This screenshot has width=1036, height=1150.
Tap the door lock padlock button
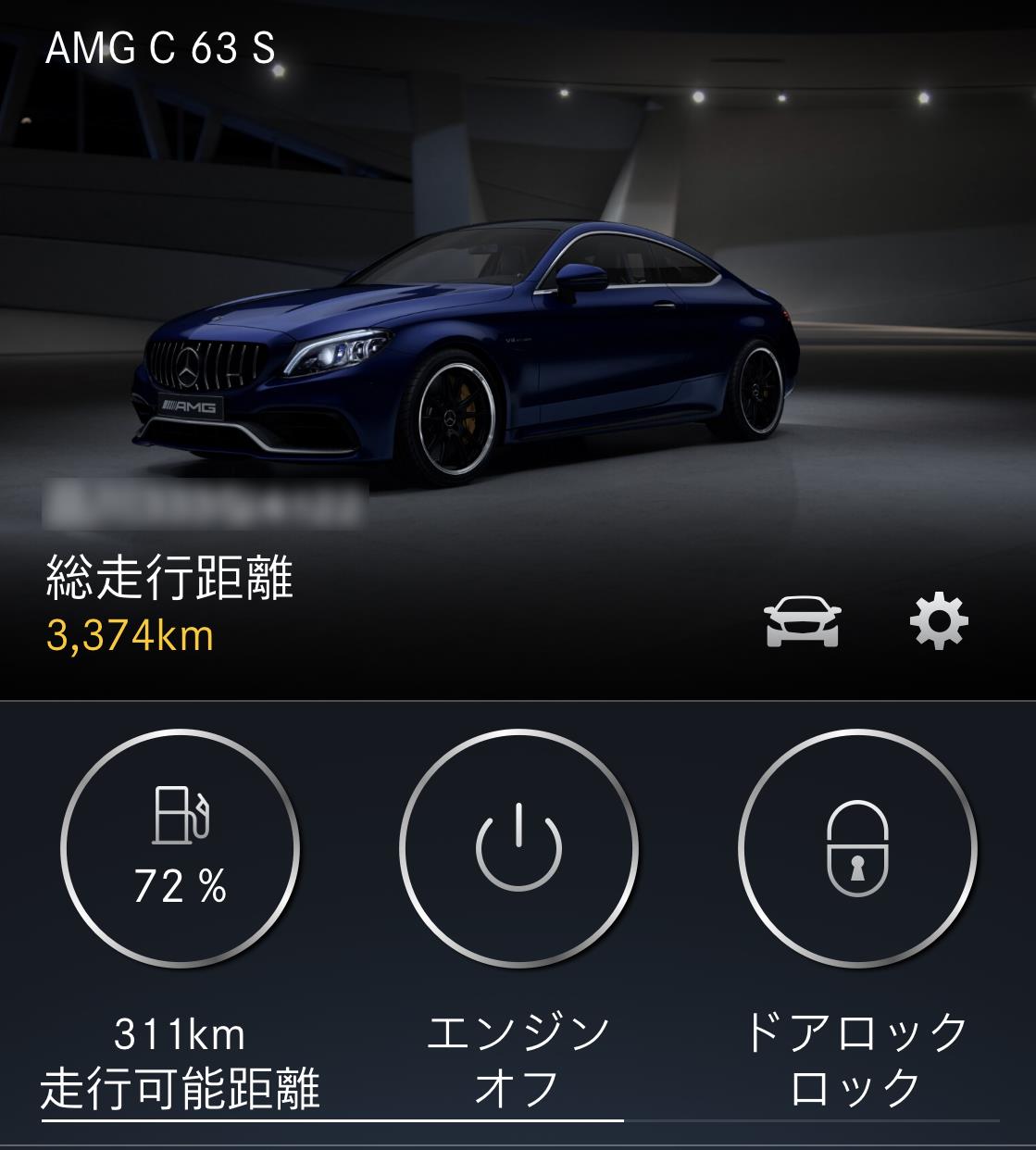click(856, 848)
